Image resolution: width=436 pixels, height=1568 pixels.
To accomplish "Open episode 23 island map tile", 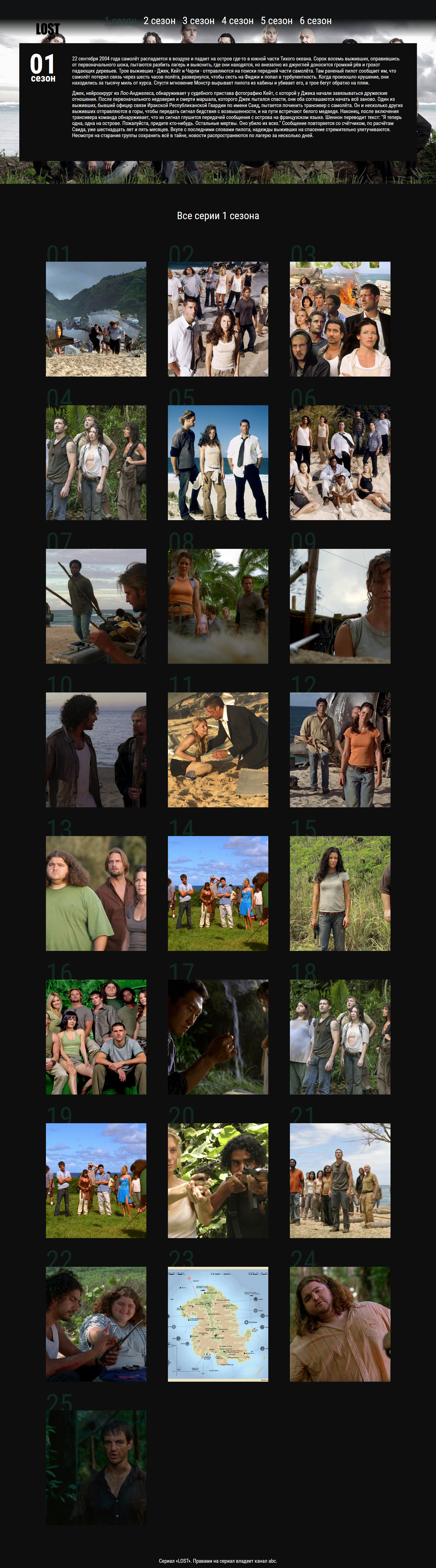I will (218, 1324).
